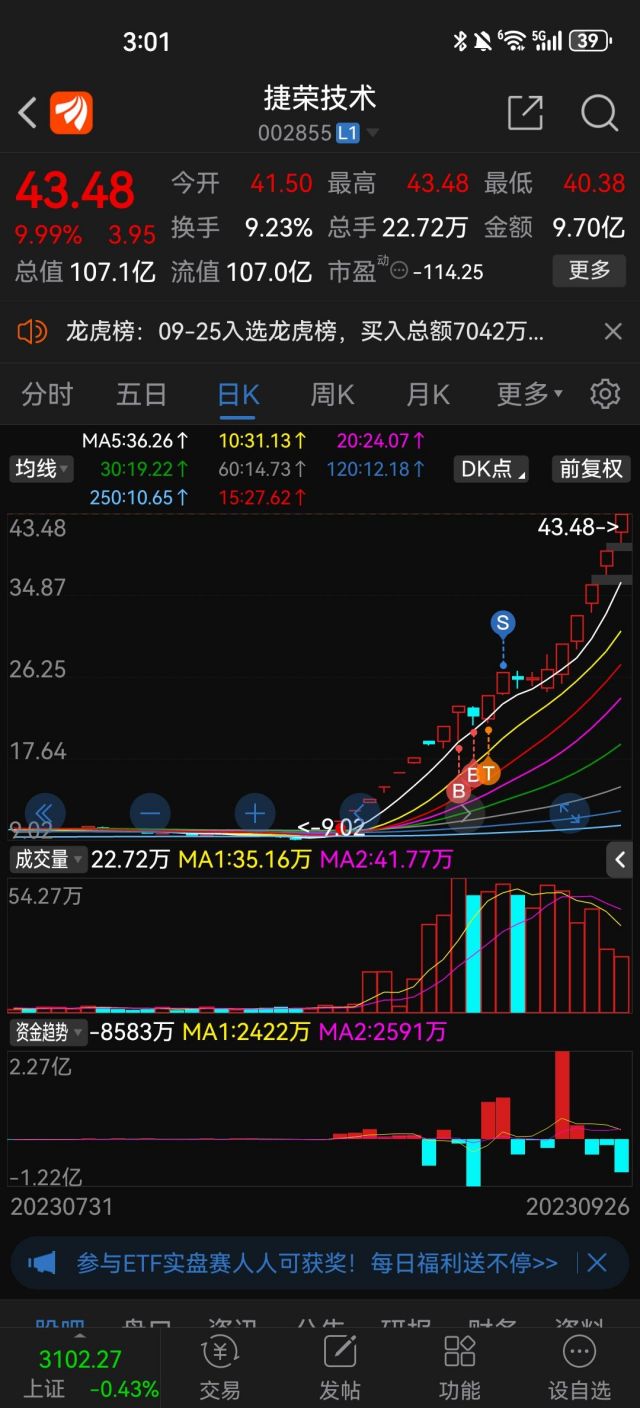This screenshot has width=640, height=1408.
Task: Zoom out the chart with minus button
Action: pyautogui.click(x=149, y=813)
